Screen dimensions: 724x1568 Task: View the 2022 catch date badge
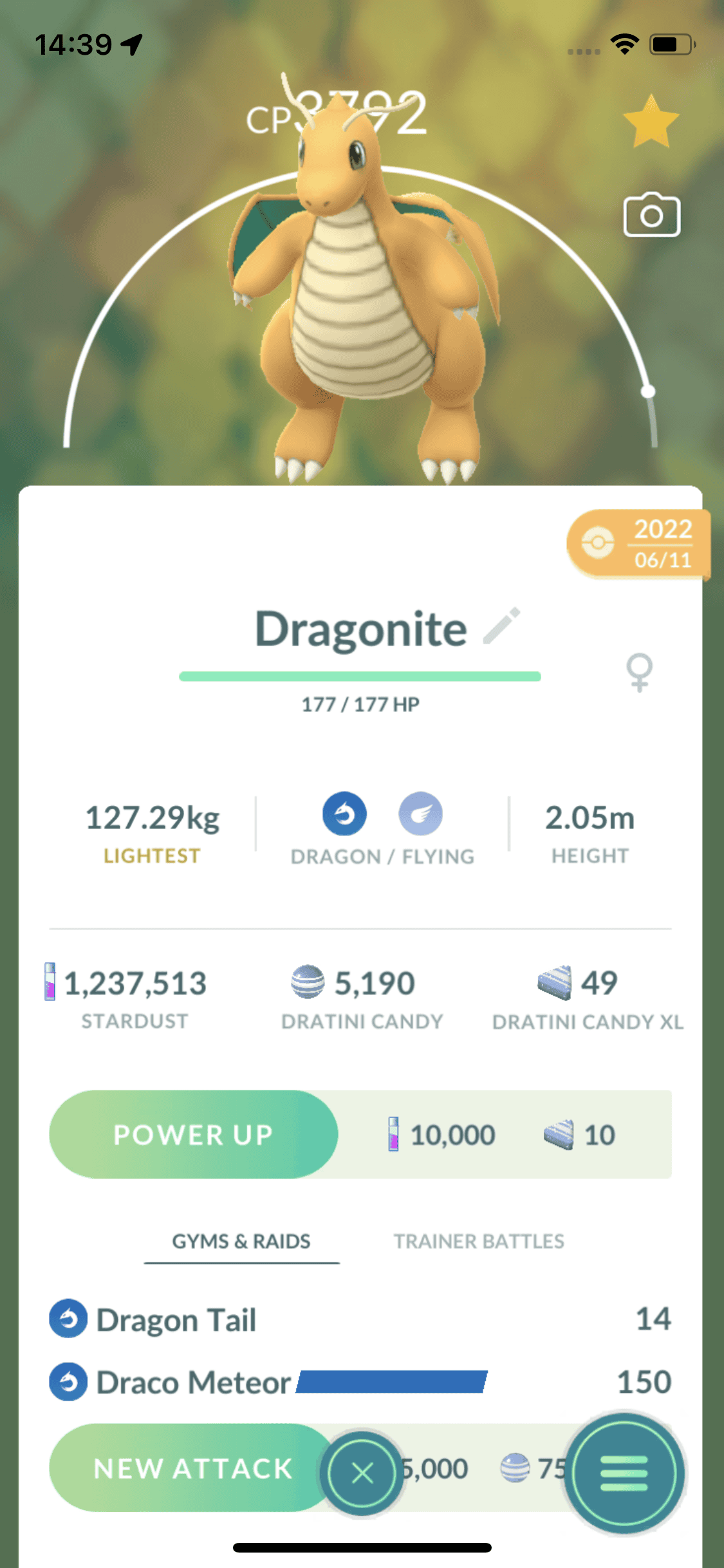tap(638, 545)
